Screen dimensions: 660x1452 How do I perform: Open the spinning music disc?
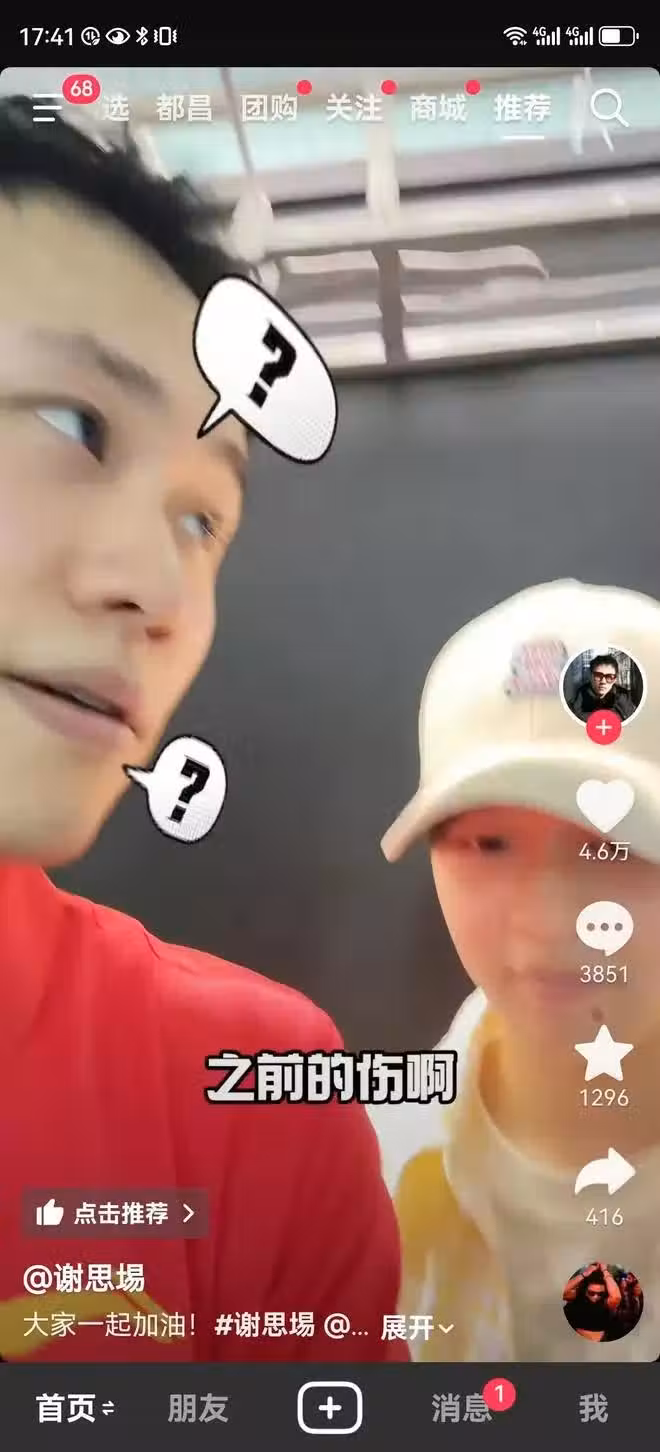coord(603,1301)
